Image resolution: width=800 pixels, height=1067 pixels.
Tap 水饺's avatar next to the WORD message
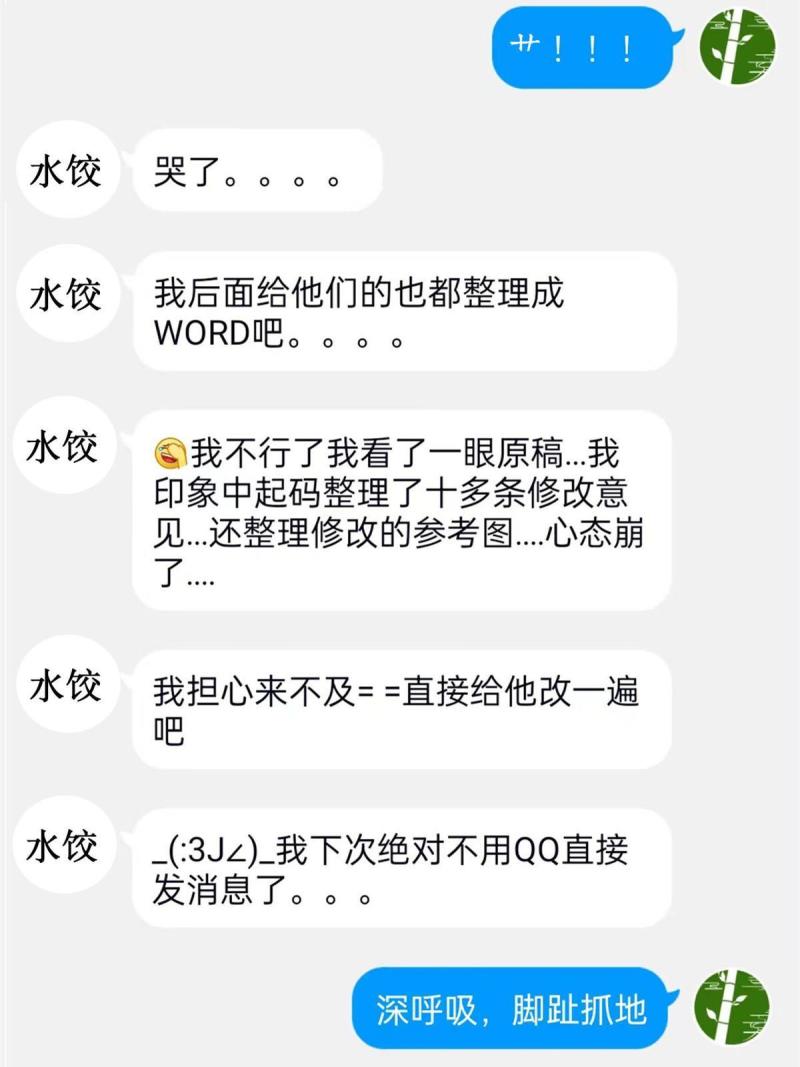tap(66, 297)
